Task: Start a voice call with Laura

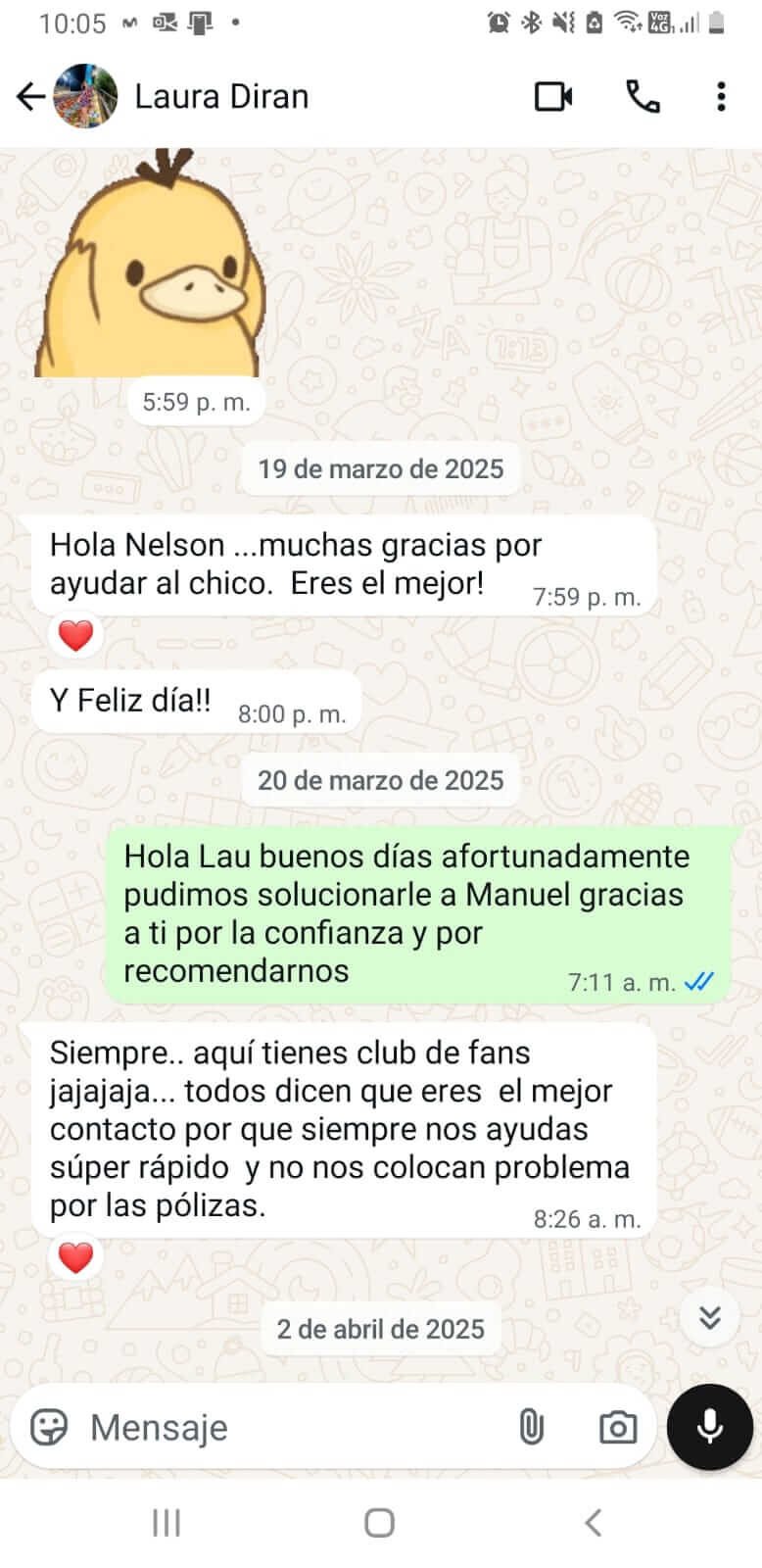Action: [643, 96]
